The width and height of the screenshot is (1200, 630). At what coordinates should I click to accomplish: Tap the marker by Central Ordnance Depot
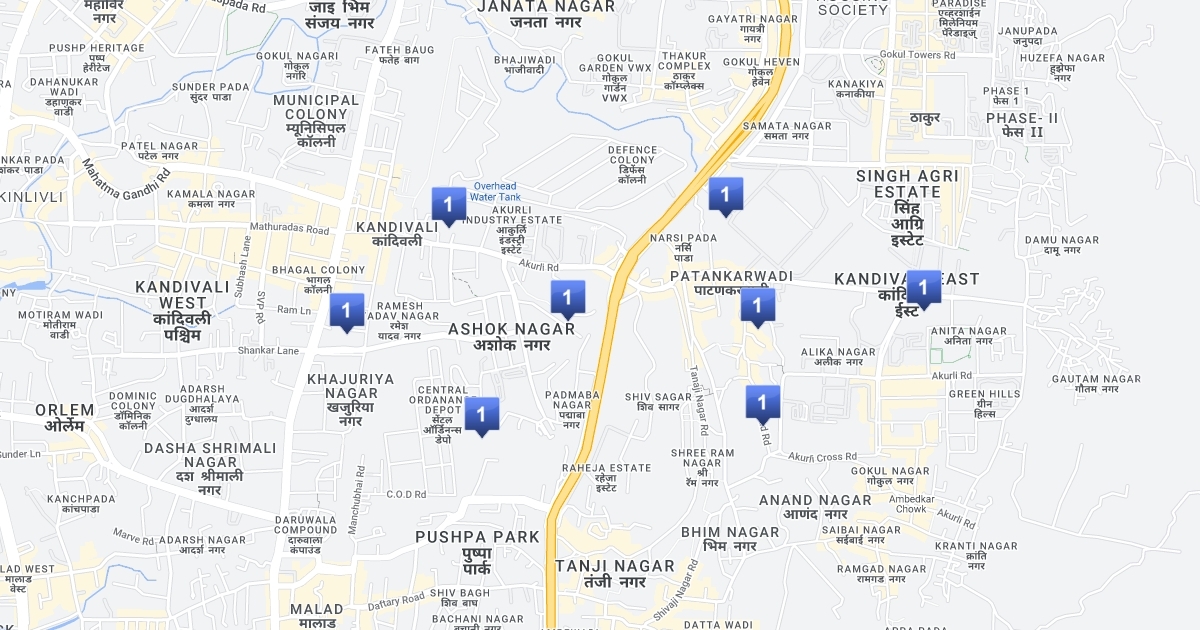click(x=482, y=414)
